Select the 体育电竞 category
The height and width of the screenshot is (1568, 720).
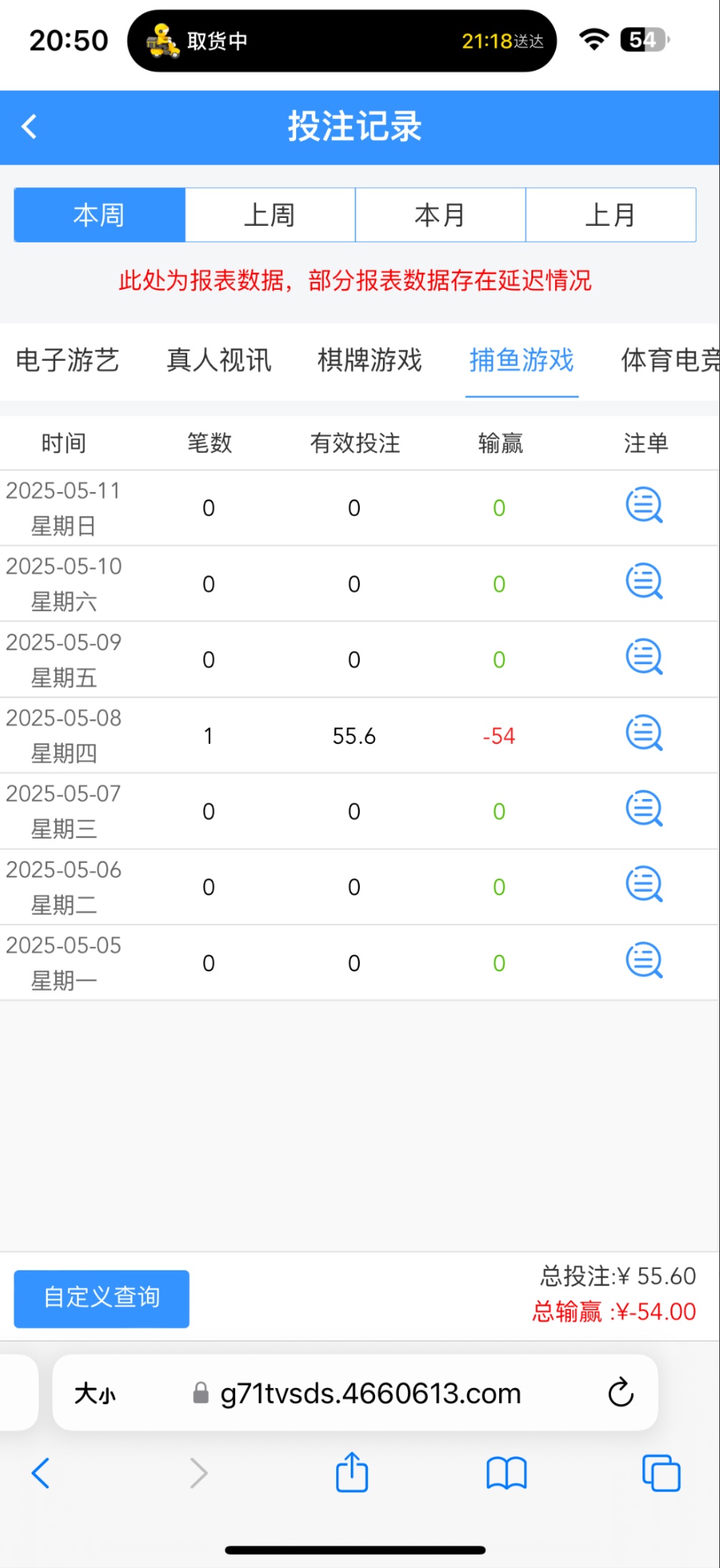click(669, 360)
